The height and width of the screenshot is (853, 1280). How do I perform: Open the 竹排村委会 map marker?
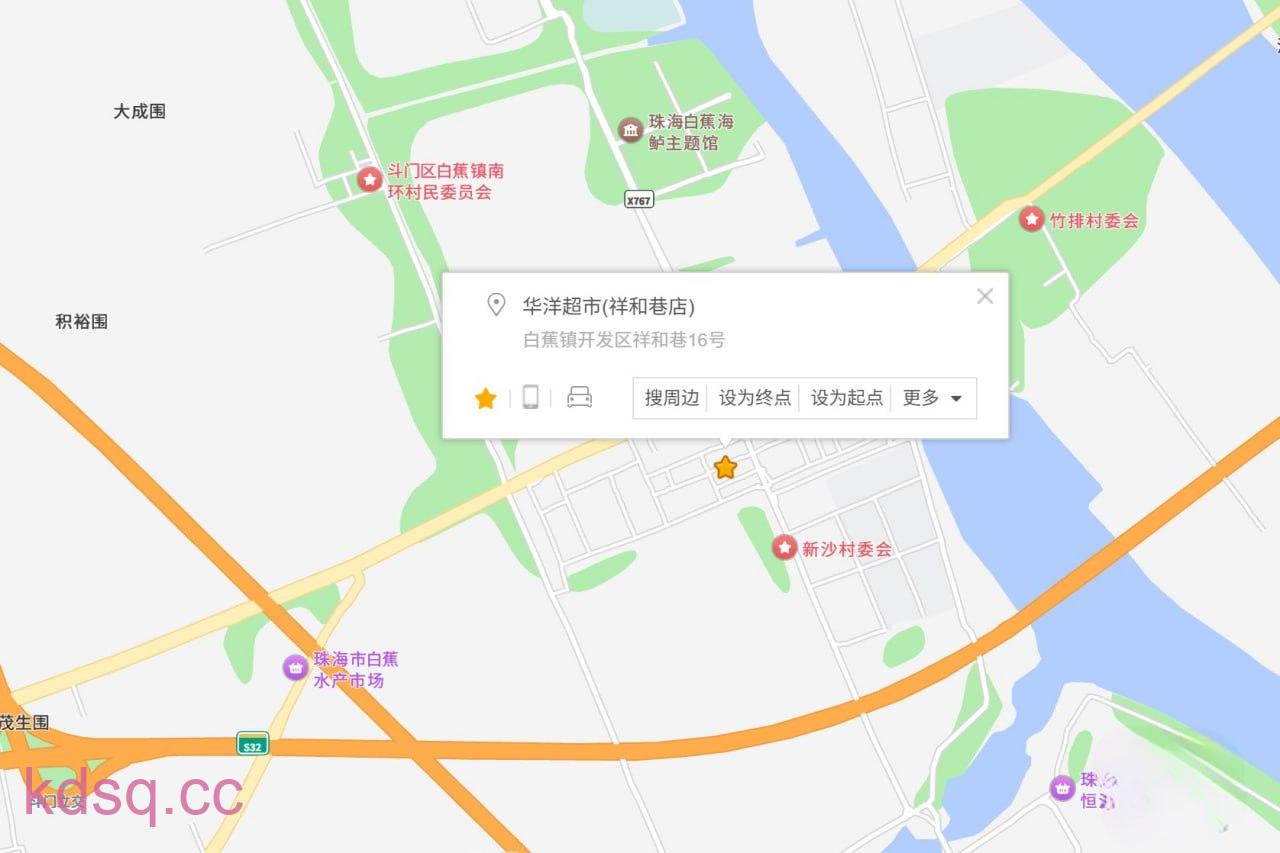[x=1031, y=219]
